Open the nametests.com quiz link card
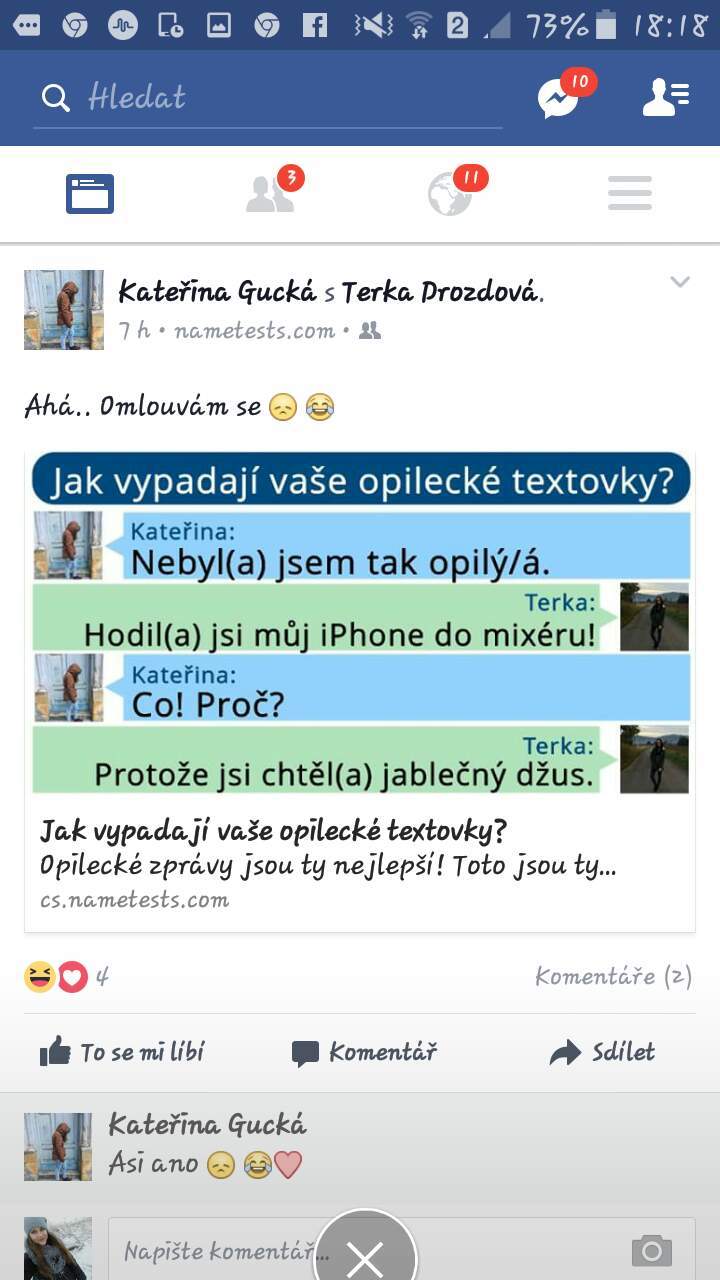Image resolution: width=720 pixels, height=1280 pixels. tap(360, 691)
